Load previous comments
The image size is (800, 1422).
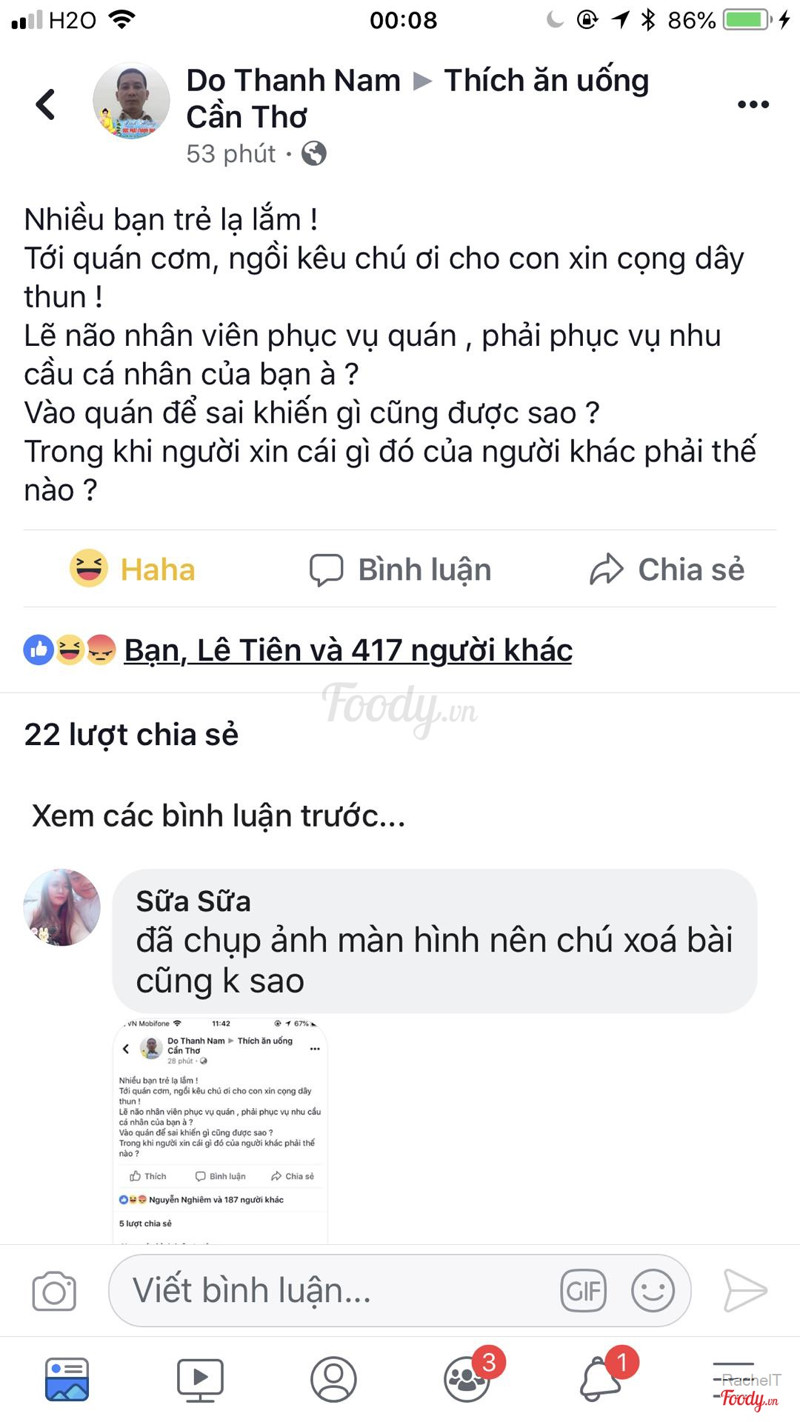tap(218, 816)
